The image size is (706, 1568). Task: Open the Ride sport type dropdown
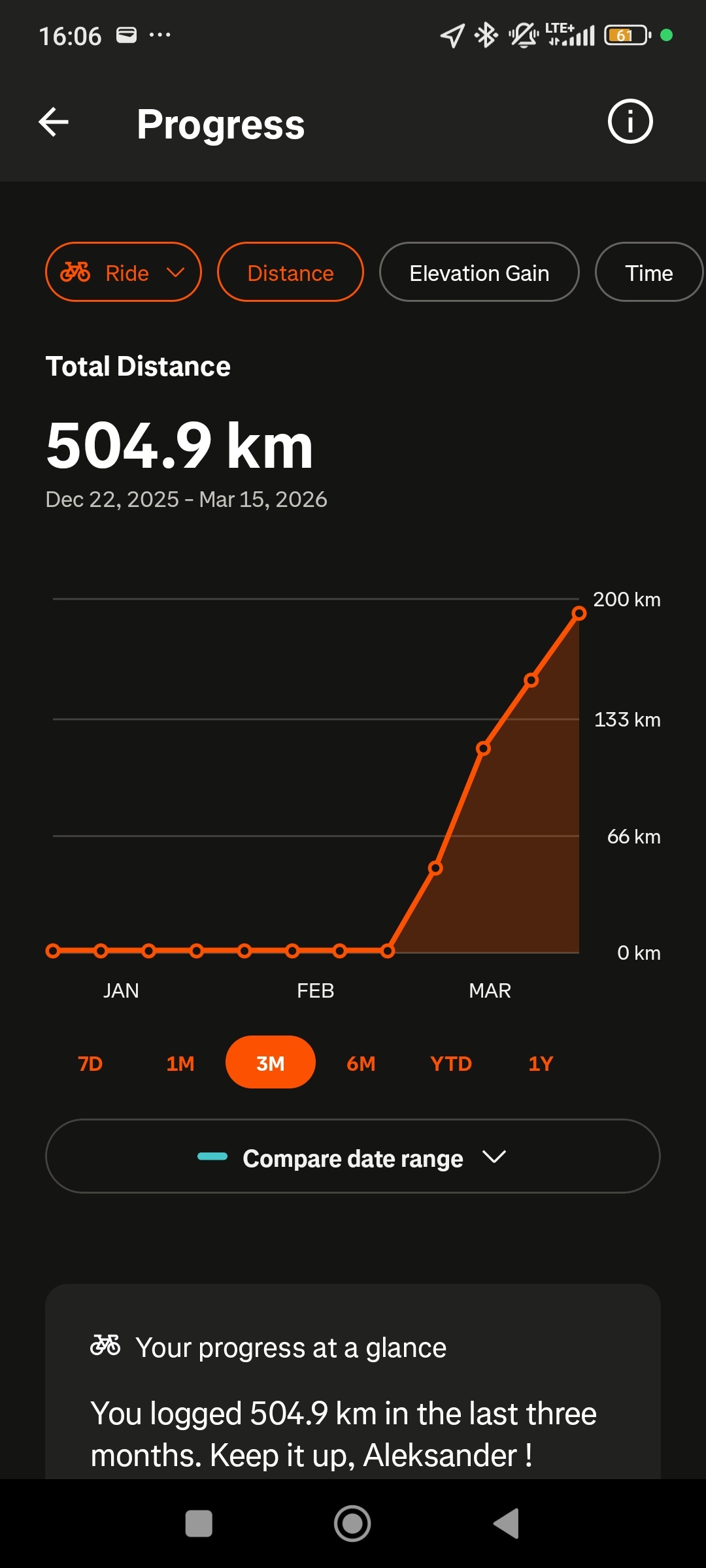coord(124,272)
